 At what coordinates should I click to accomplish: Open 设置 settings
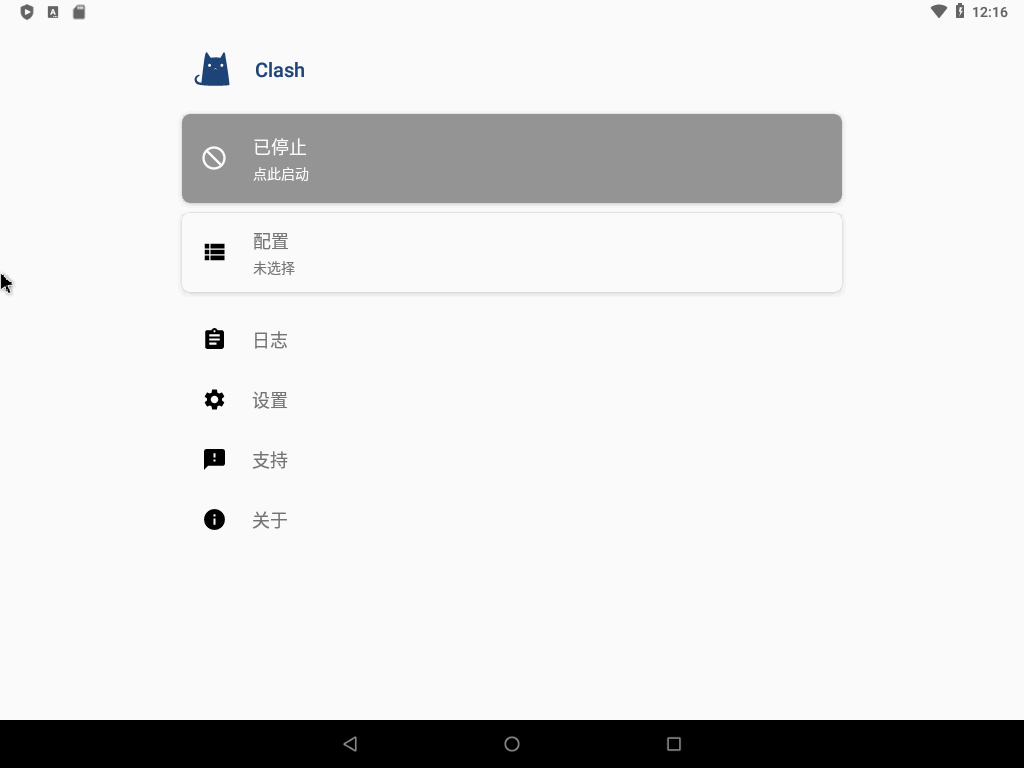point(270,400)
